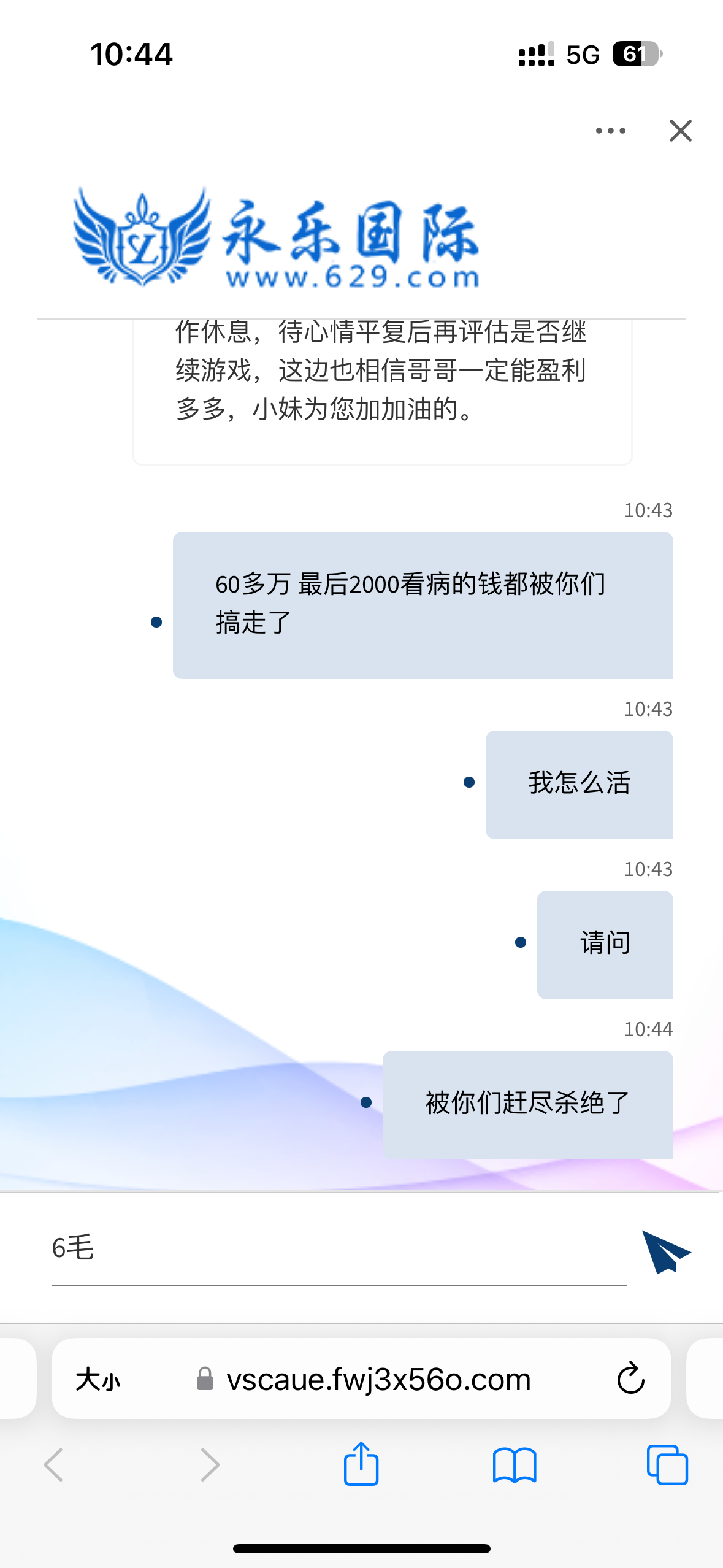The height and width of the screenshot is (1568, 723).
Task: Close the chat window
Action: click(x=681, y=131)
